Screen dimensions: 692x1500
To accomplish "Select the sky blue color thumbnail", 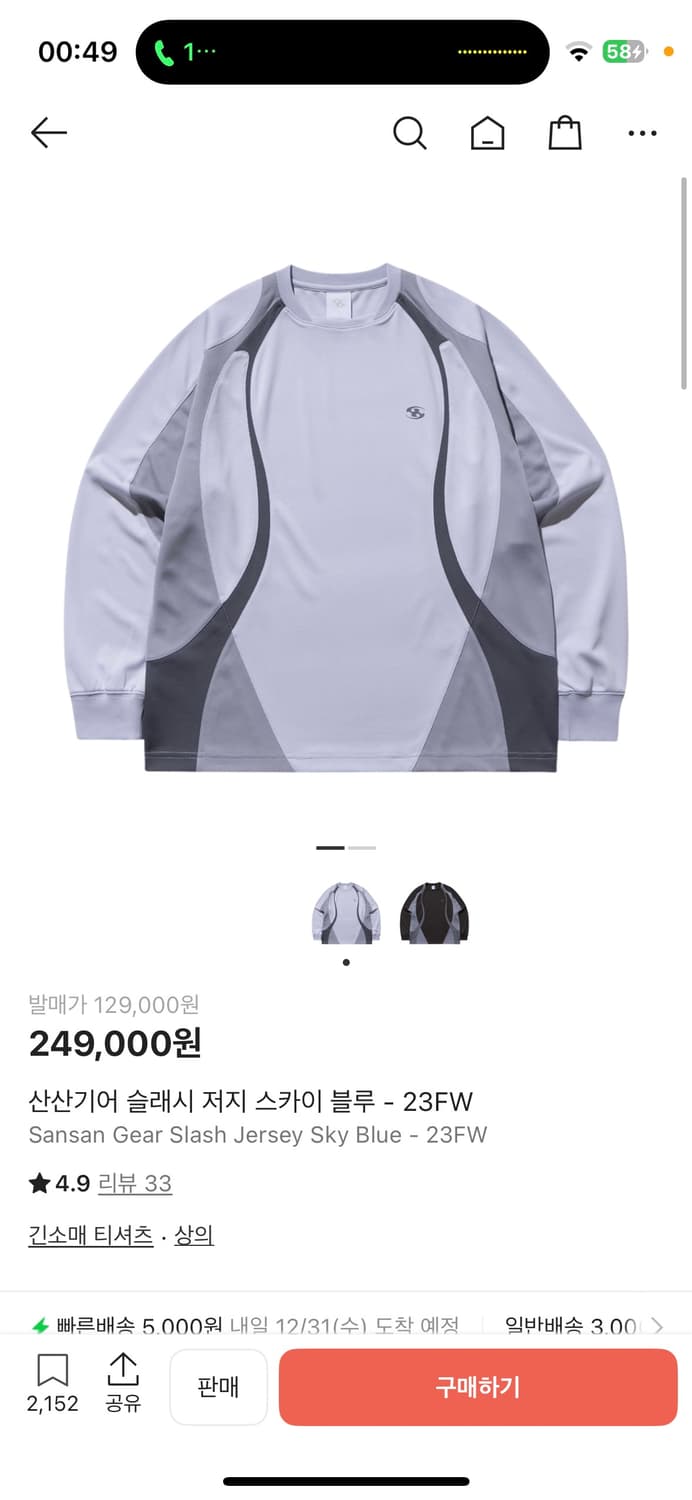I will point(346,912).
